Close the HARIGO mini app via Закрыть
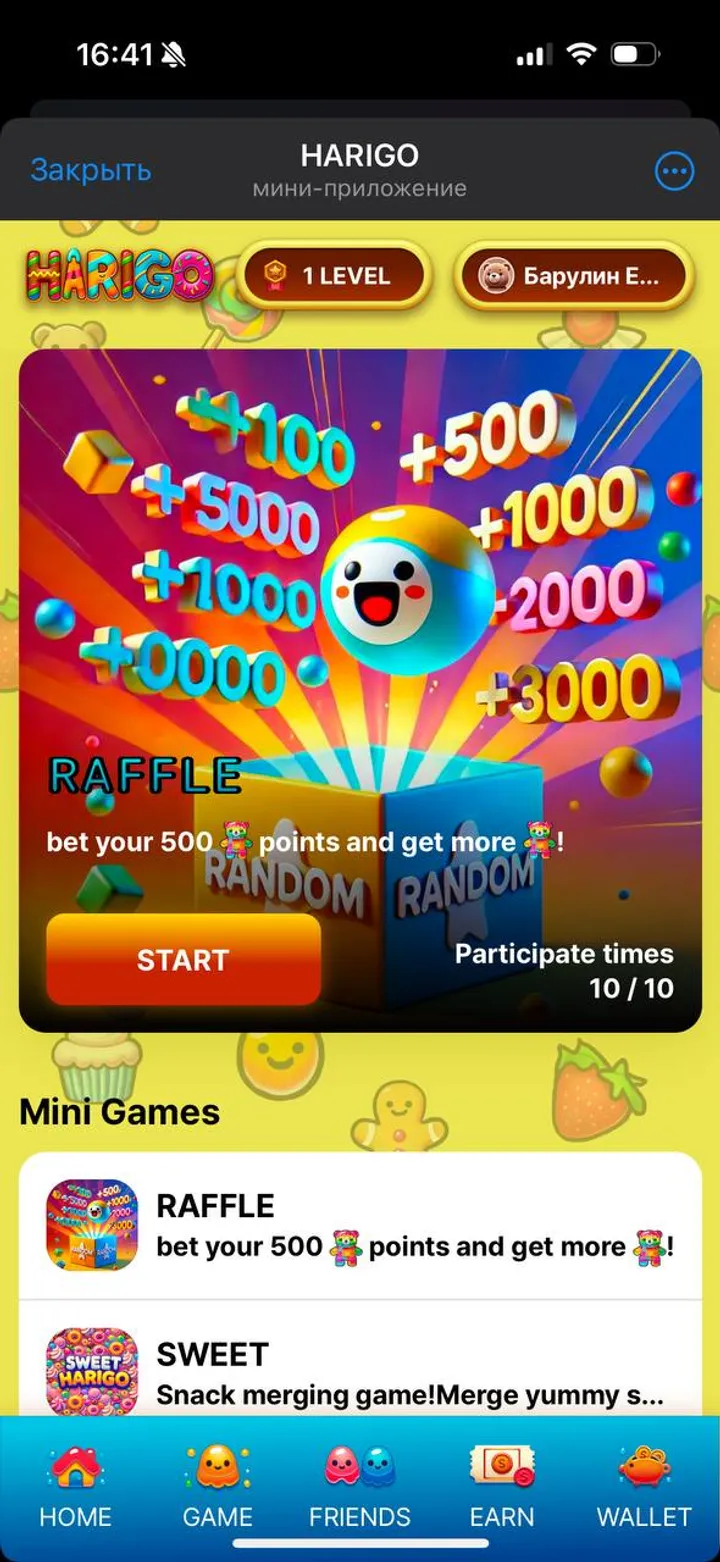Screen dimensions: 720x1562 91,170
